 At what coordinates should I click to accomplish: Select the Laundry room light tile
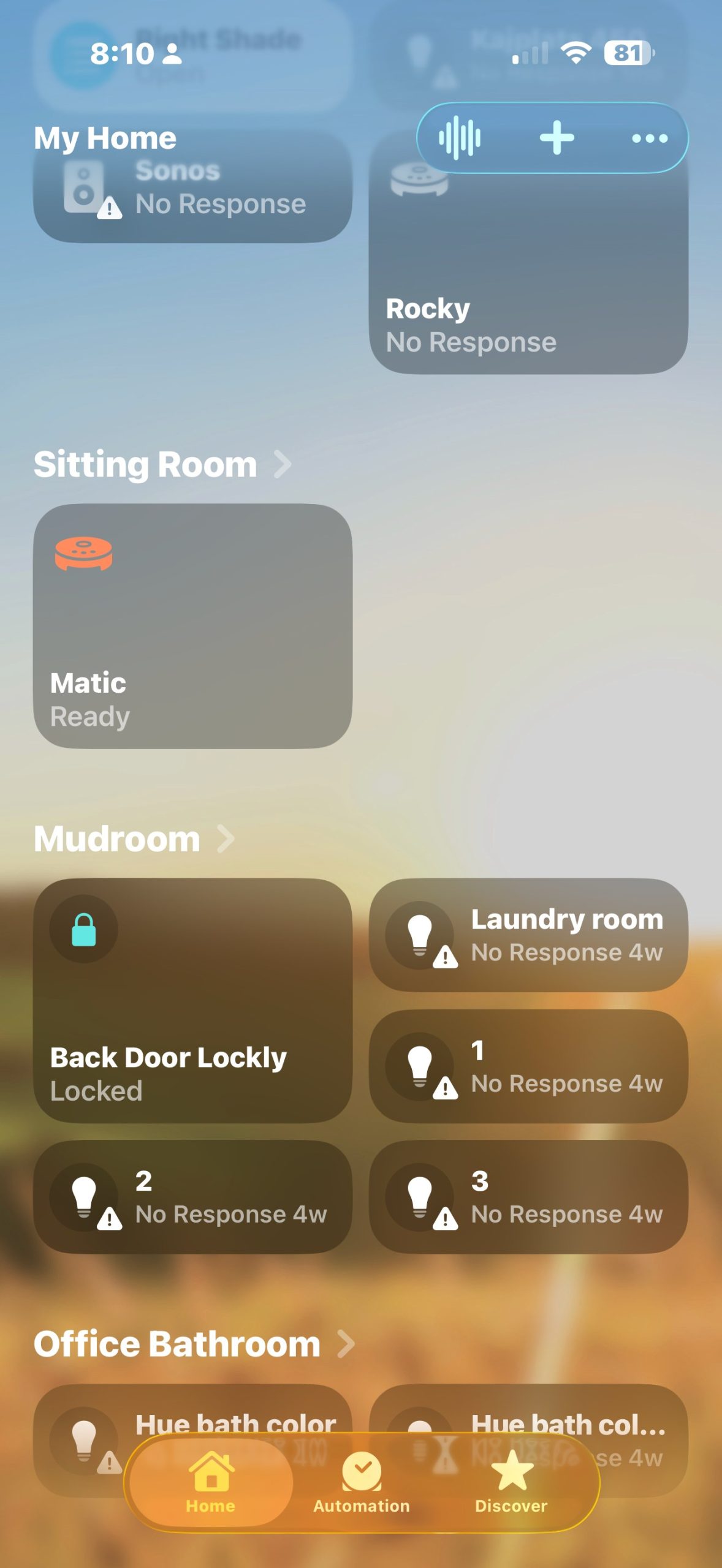tap(528, 935)
